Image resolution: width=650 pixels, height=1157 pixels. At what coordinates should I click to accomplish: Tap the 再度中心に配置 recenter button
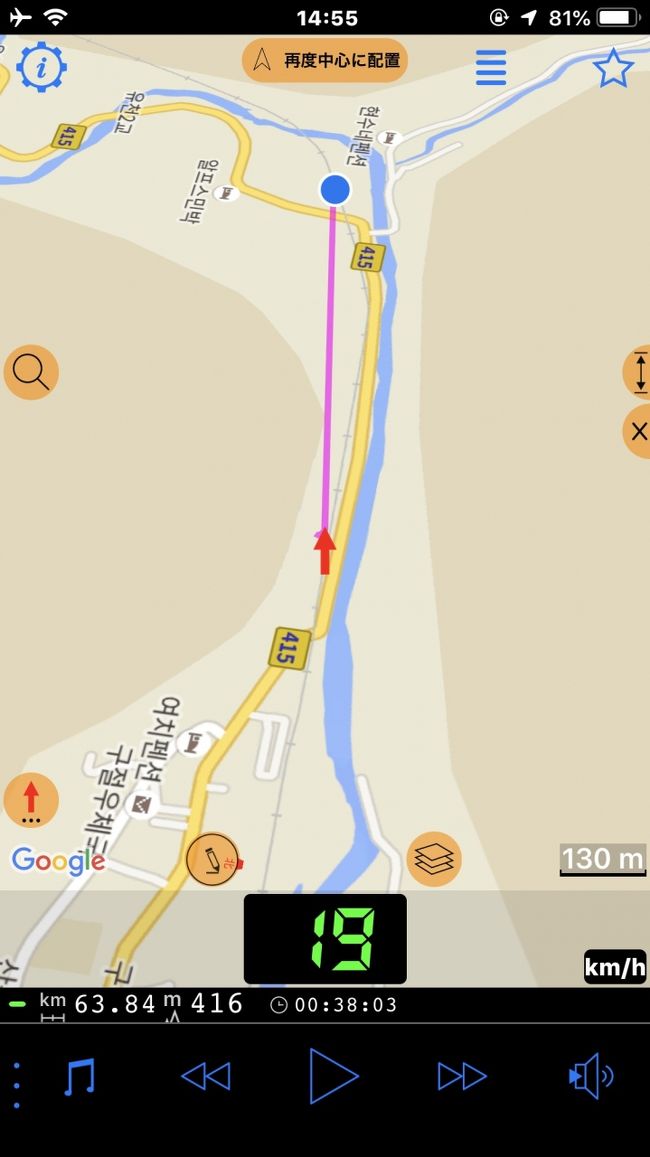click(x=325, y=60)
